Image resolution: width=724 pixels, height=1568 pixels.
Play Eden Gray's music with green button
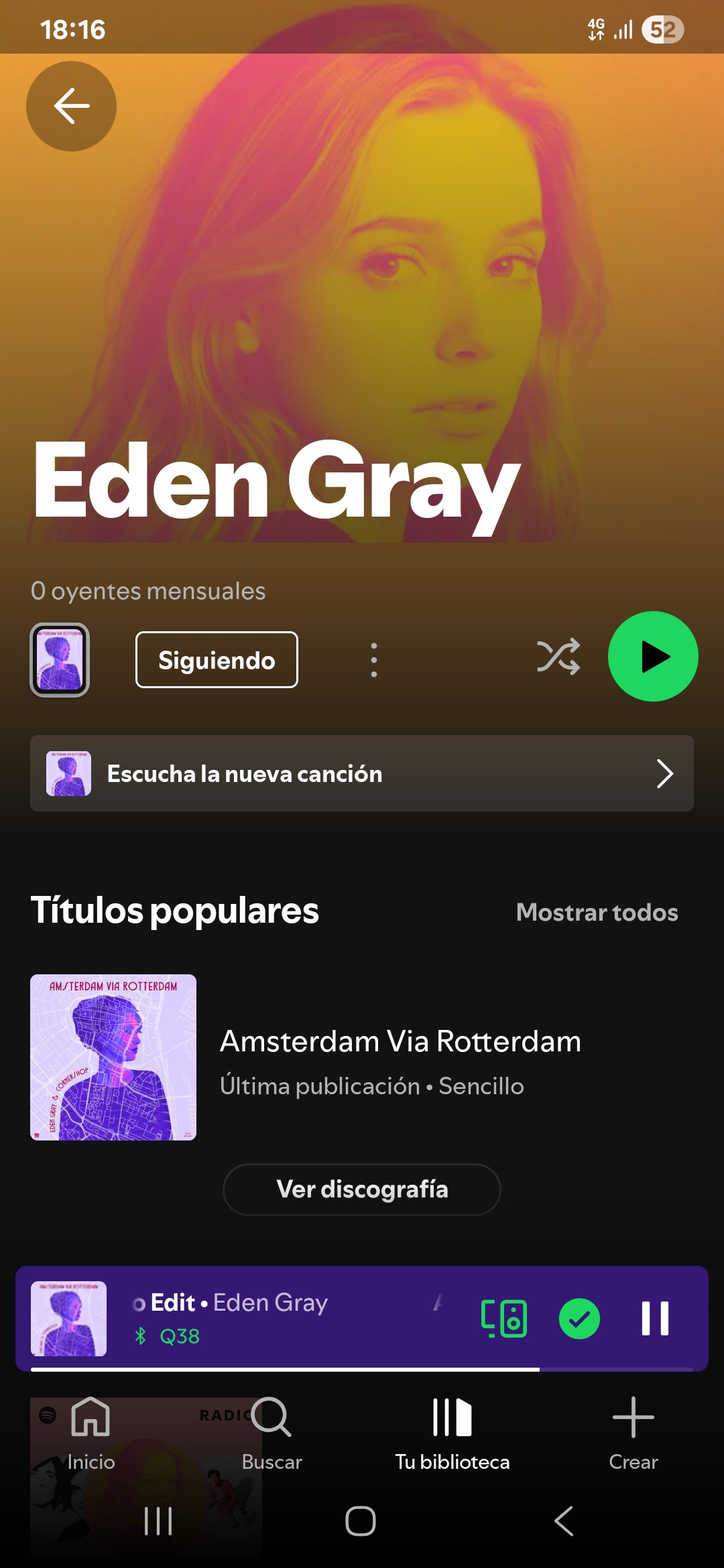pos(653,657)
